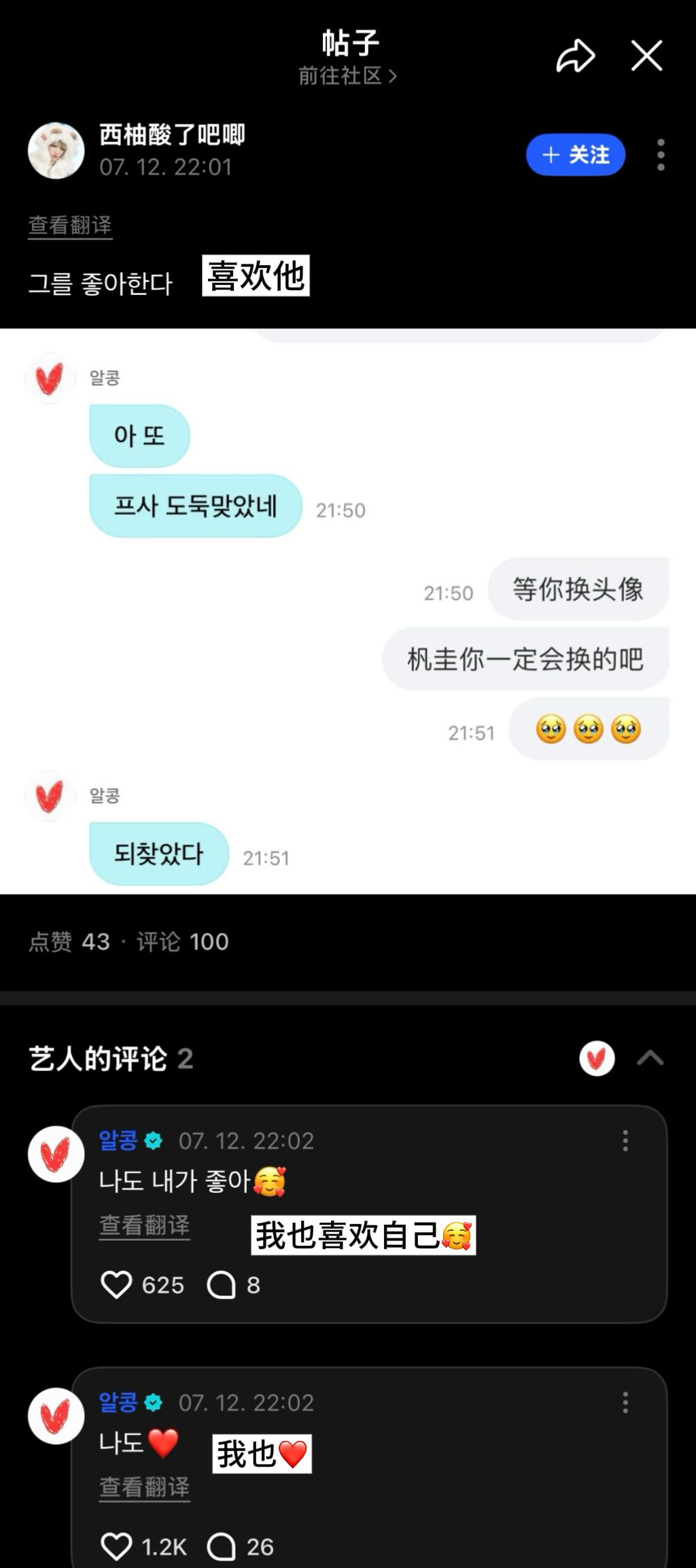Like the 나도 heart comment
696x1568 pixels.
click(x=116, y=1547)
